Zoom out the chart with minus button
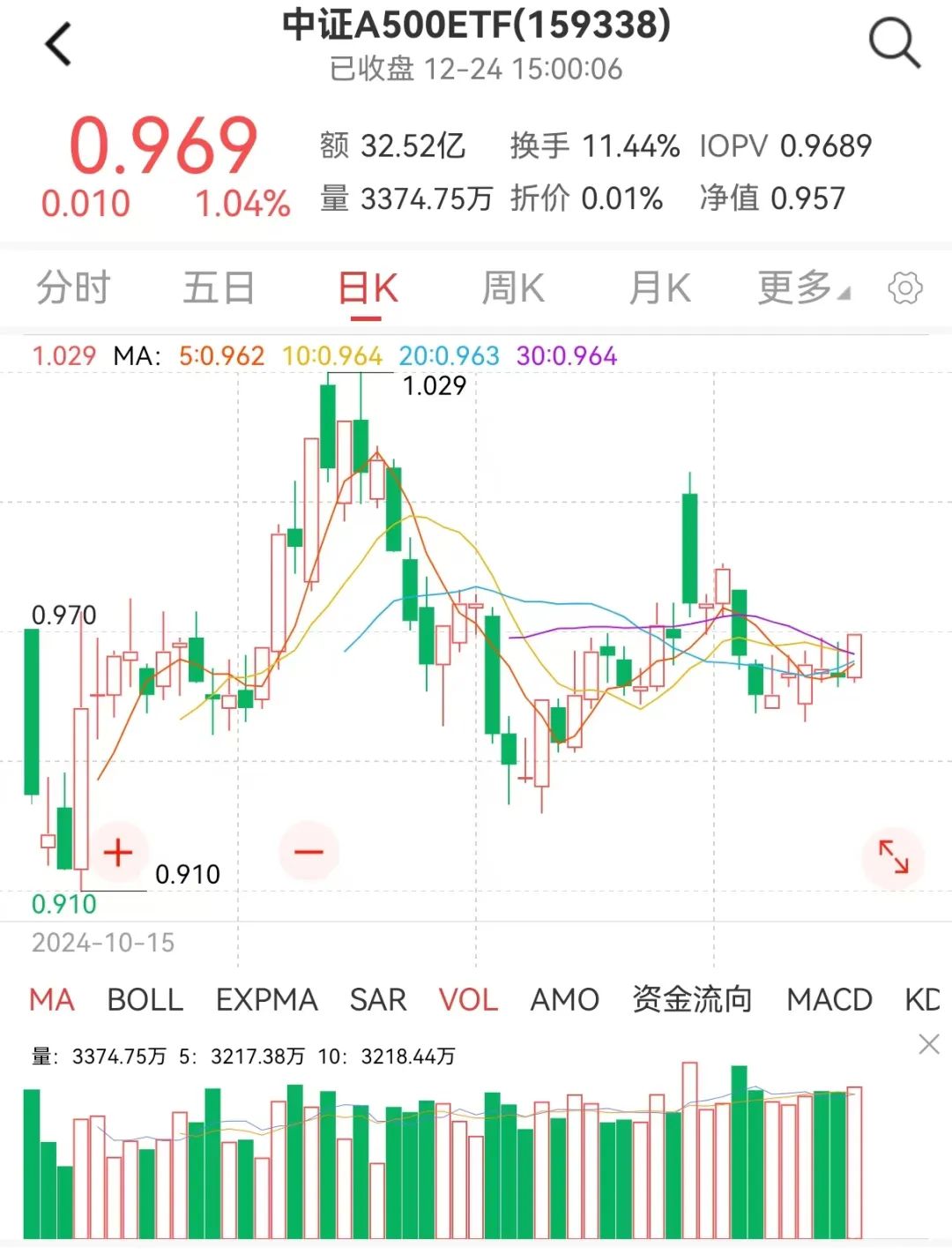 (309, 852)
